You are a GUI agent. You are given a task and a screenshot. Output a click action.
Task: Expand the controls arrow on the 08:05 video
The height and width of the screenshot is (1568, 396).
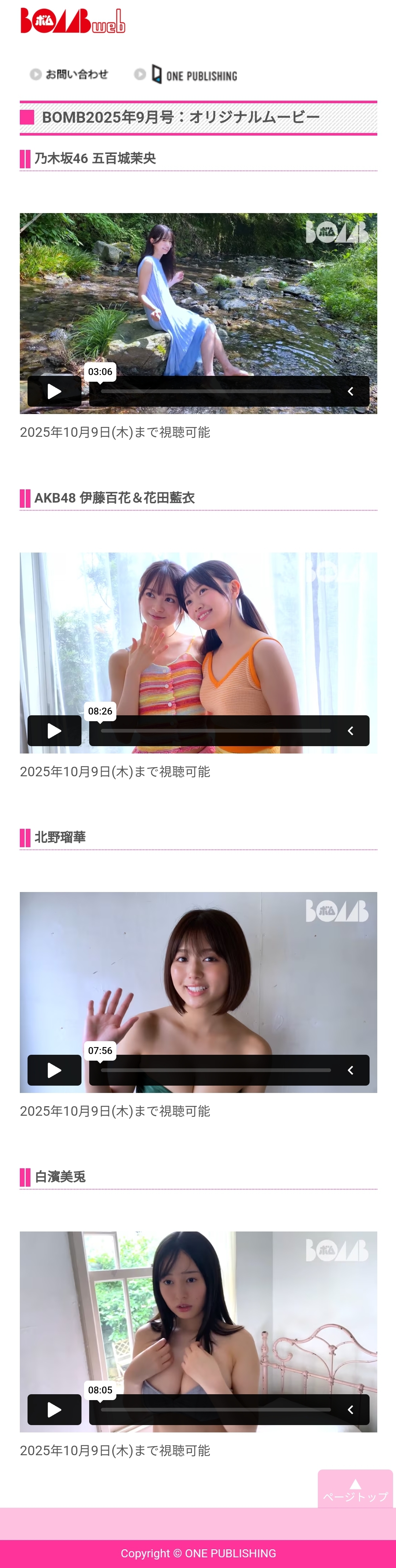pos(350,1410)
